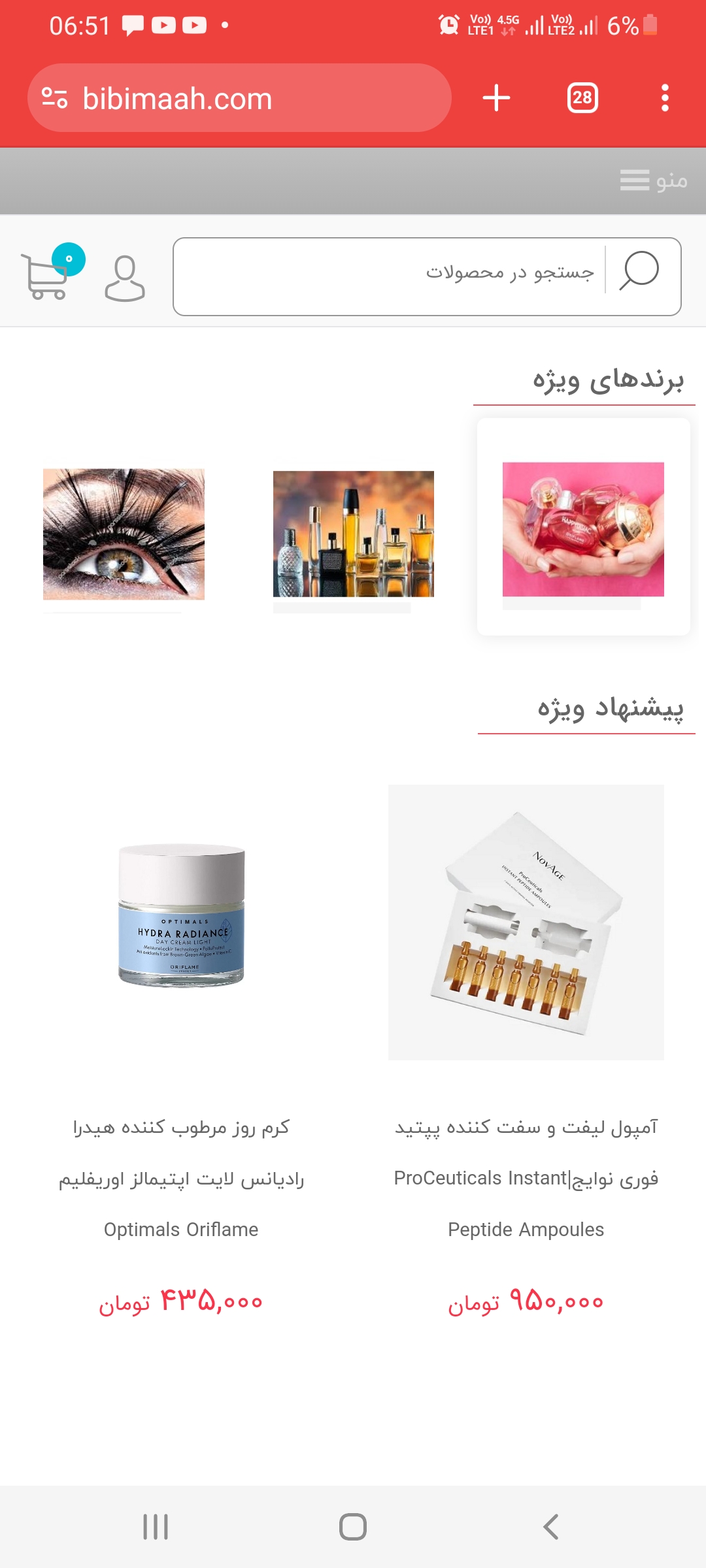Go back with the system back button
This screenshot has height=1568, width=706.
[x=550, y=1527]
